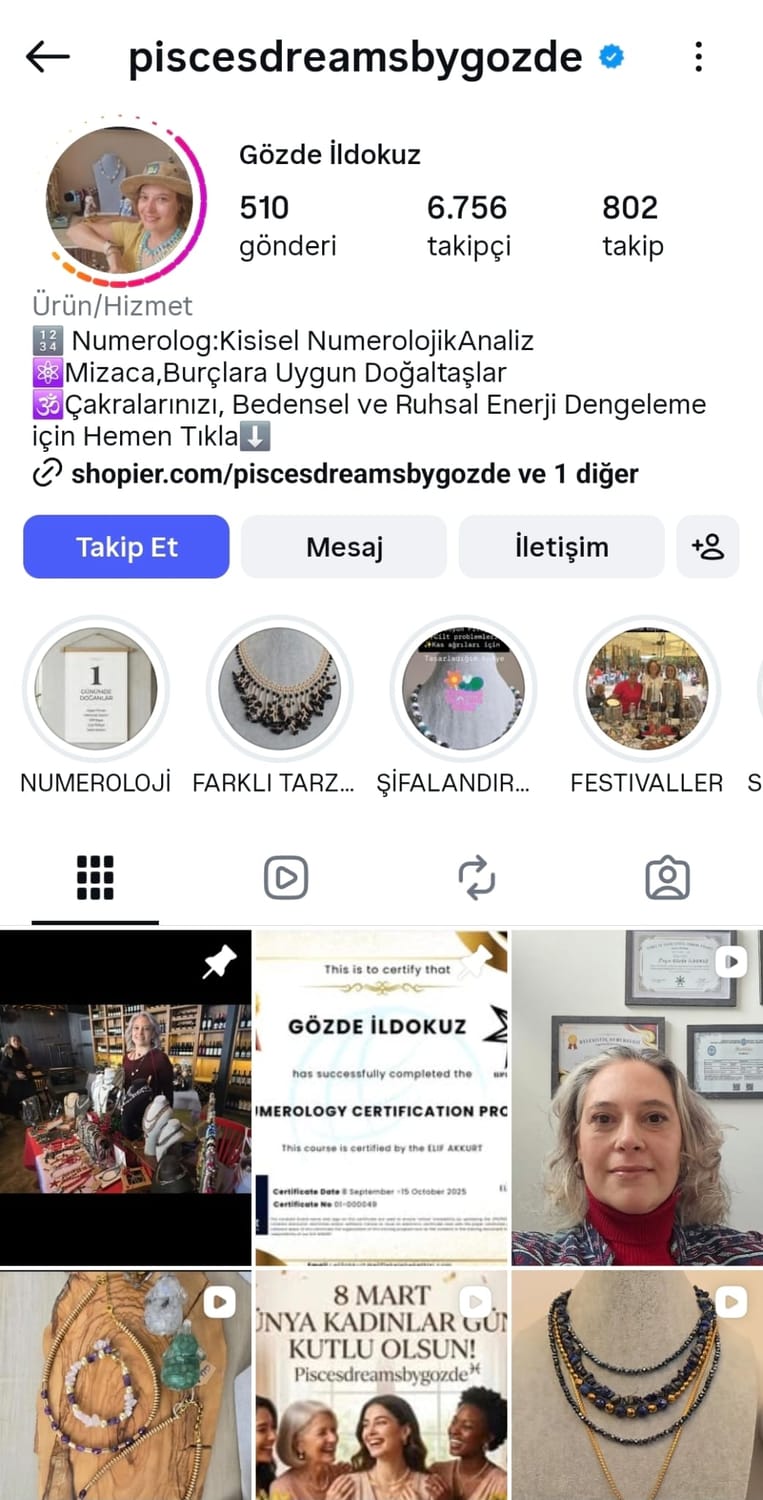Open the 802 takip following list
This screenshot has height=1500, width=763.
(x=631, y=225)
